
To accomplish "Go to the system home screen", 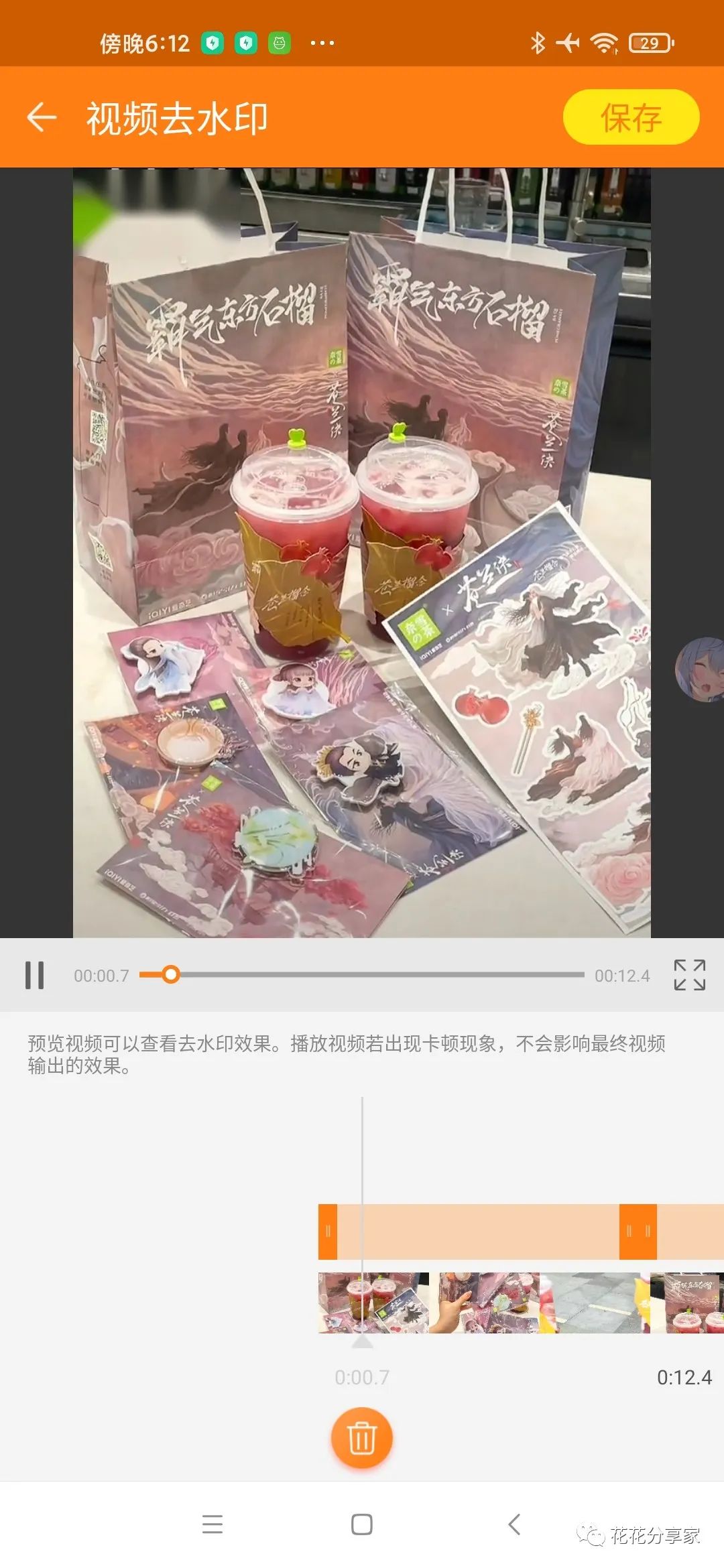I will pos(362,1524).
